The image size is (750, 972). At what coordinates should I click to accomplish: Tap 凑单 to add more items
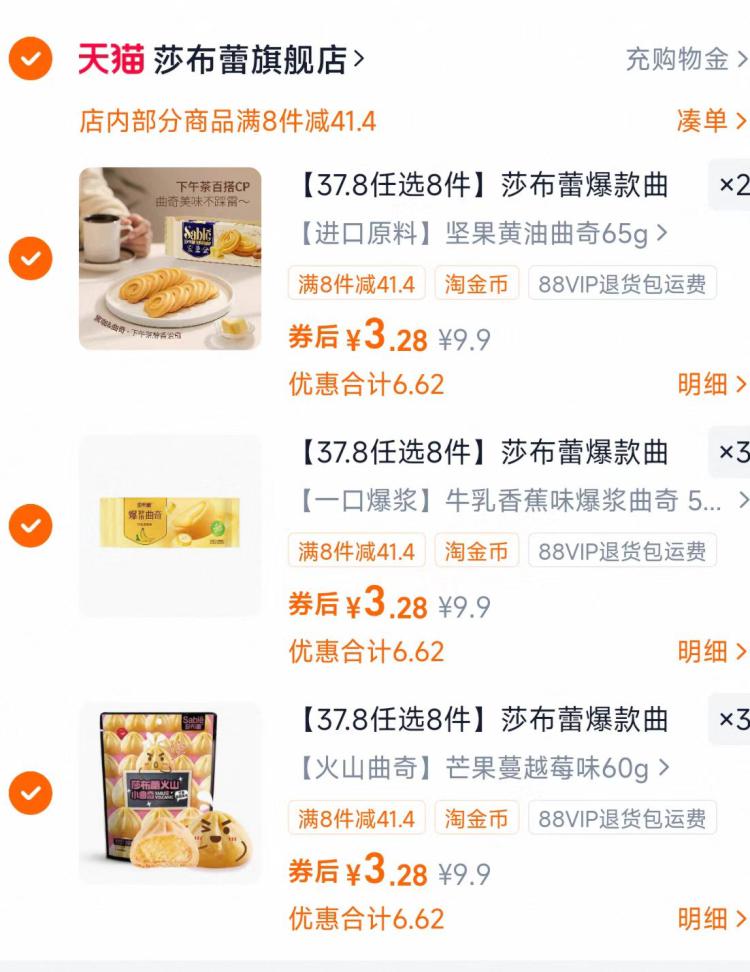tap(711, 121)
